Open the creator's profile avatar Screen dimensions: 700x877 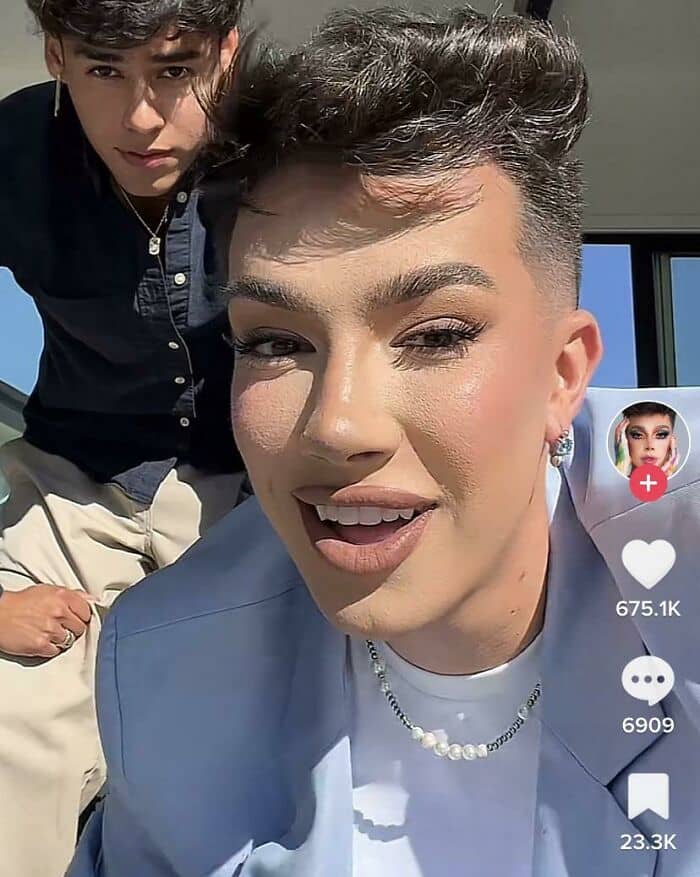648,438
